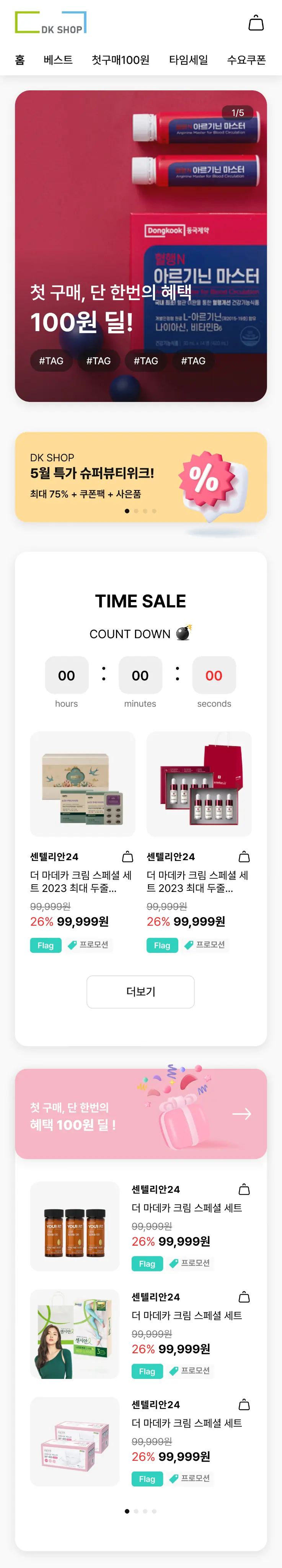Viewport: 282px width, 1568px height.
Task: Open the shopping cart in the header
Action: (256, 23)
